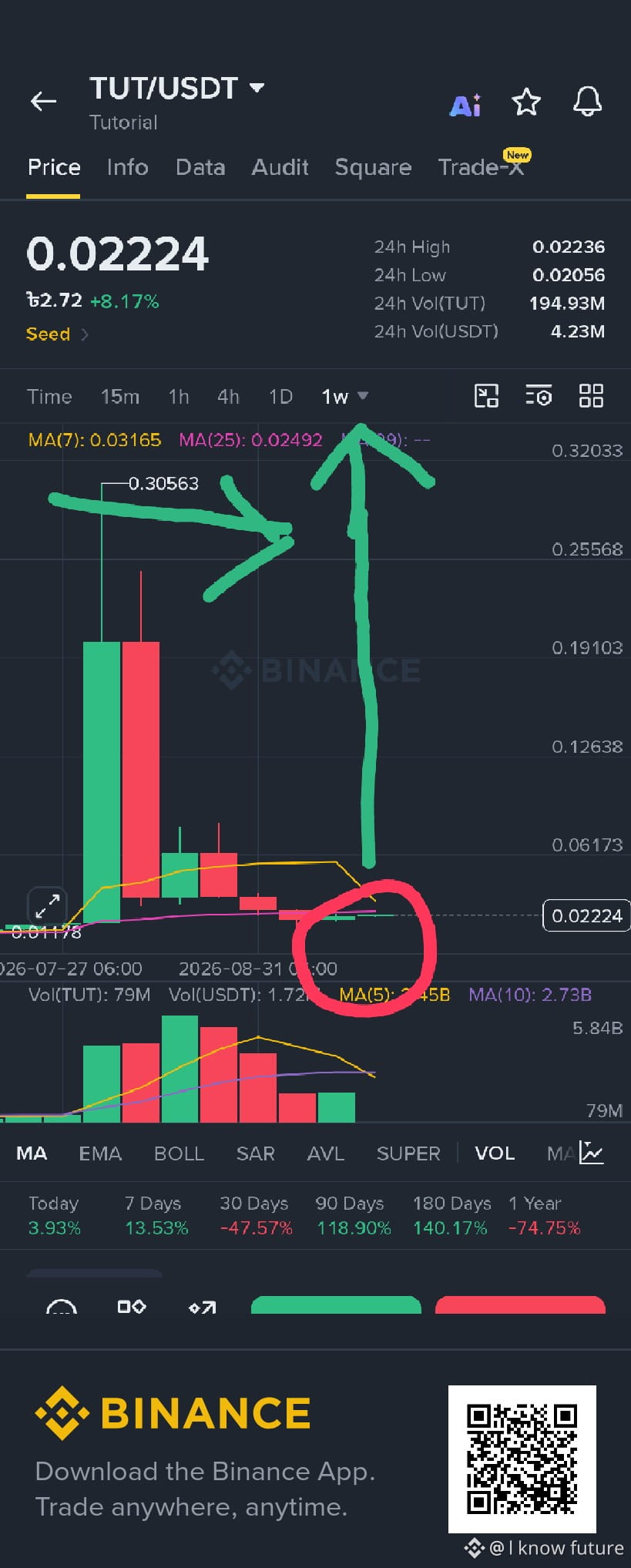
Task: Open the indicator chart icon
Action: (x=592, y=1153)
